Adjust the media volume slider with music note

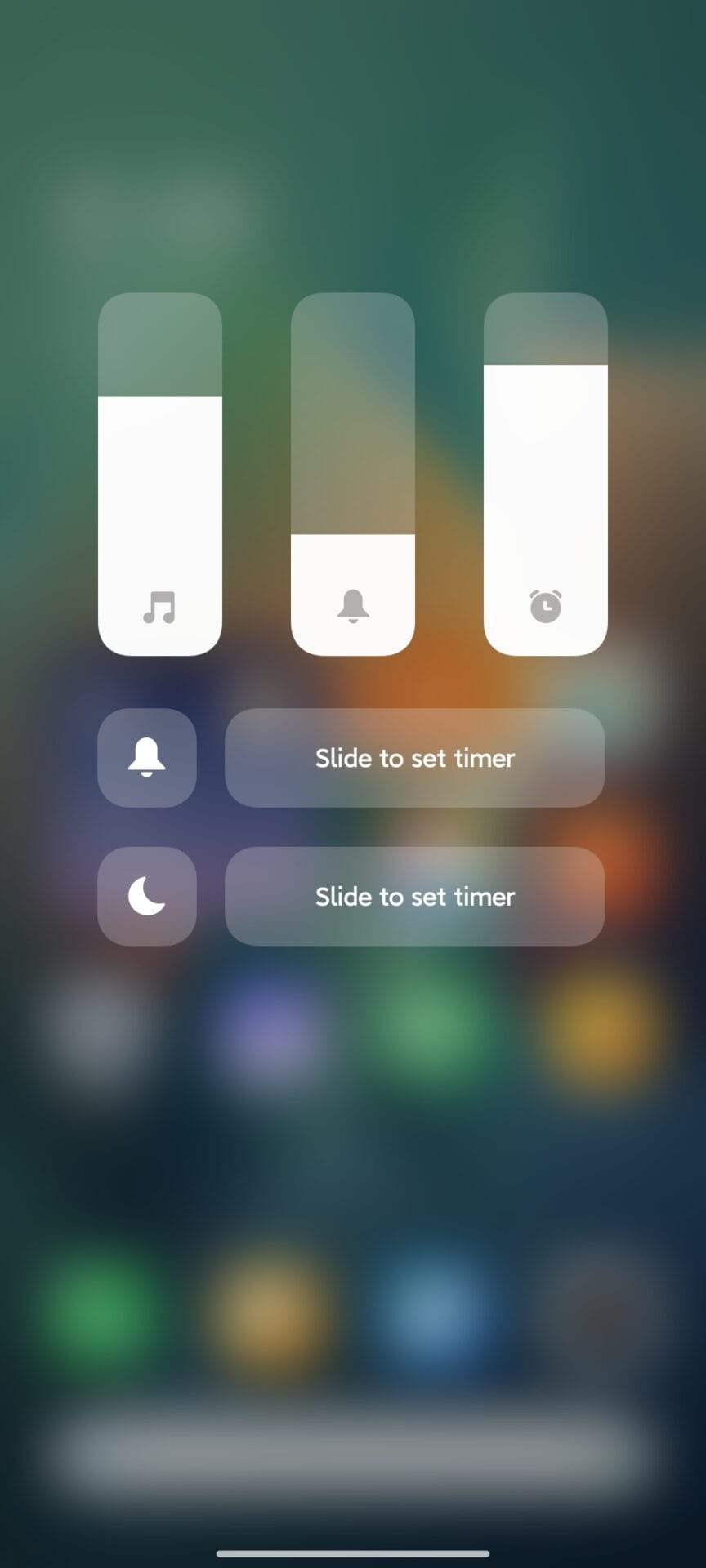tap(160, 474)
